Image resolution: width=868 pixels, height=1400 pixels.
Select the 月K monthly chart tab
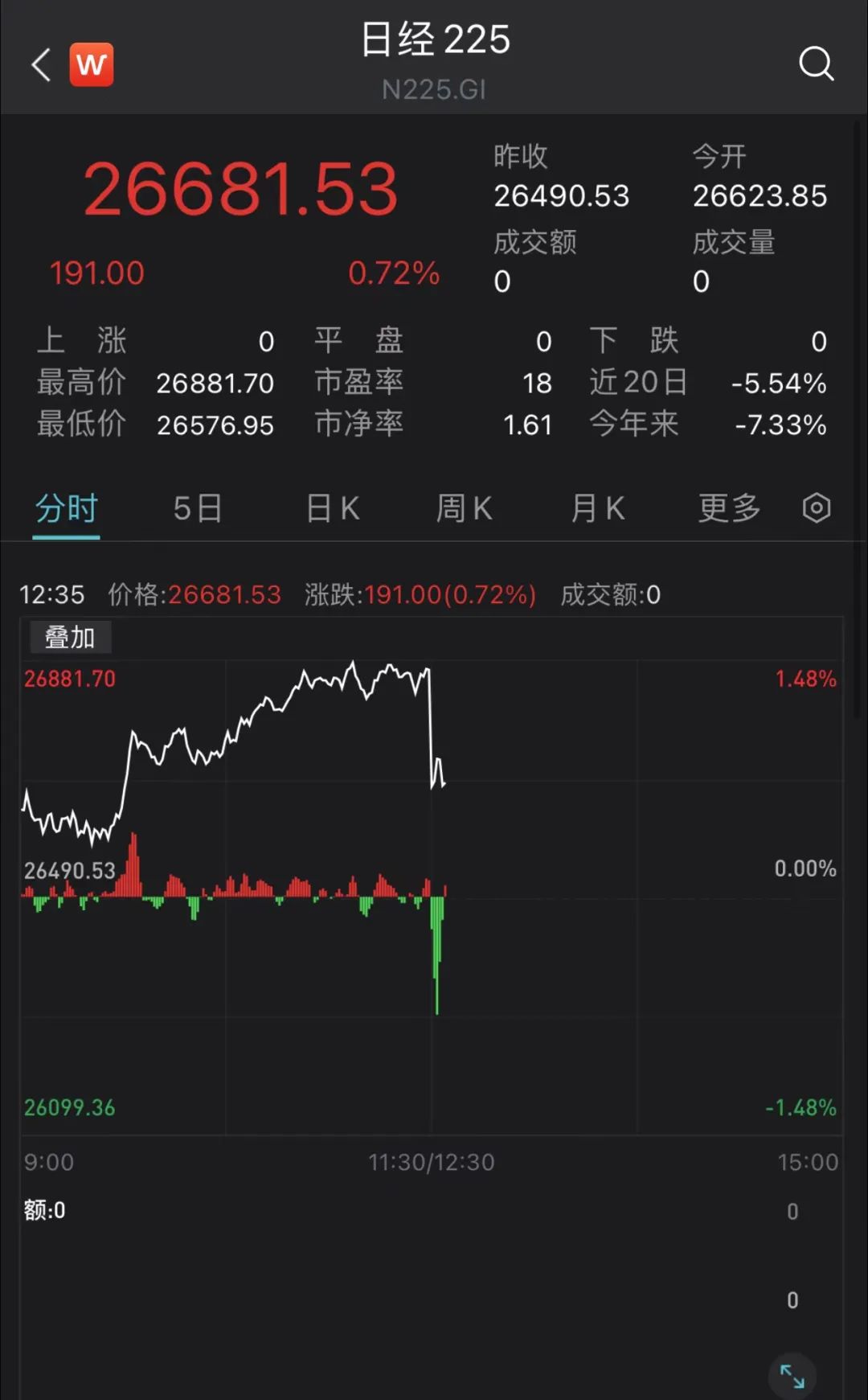click(597, 508)
